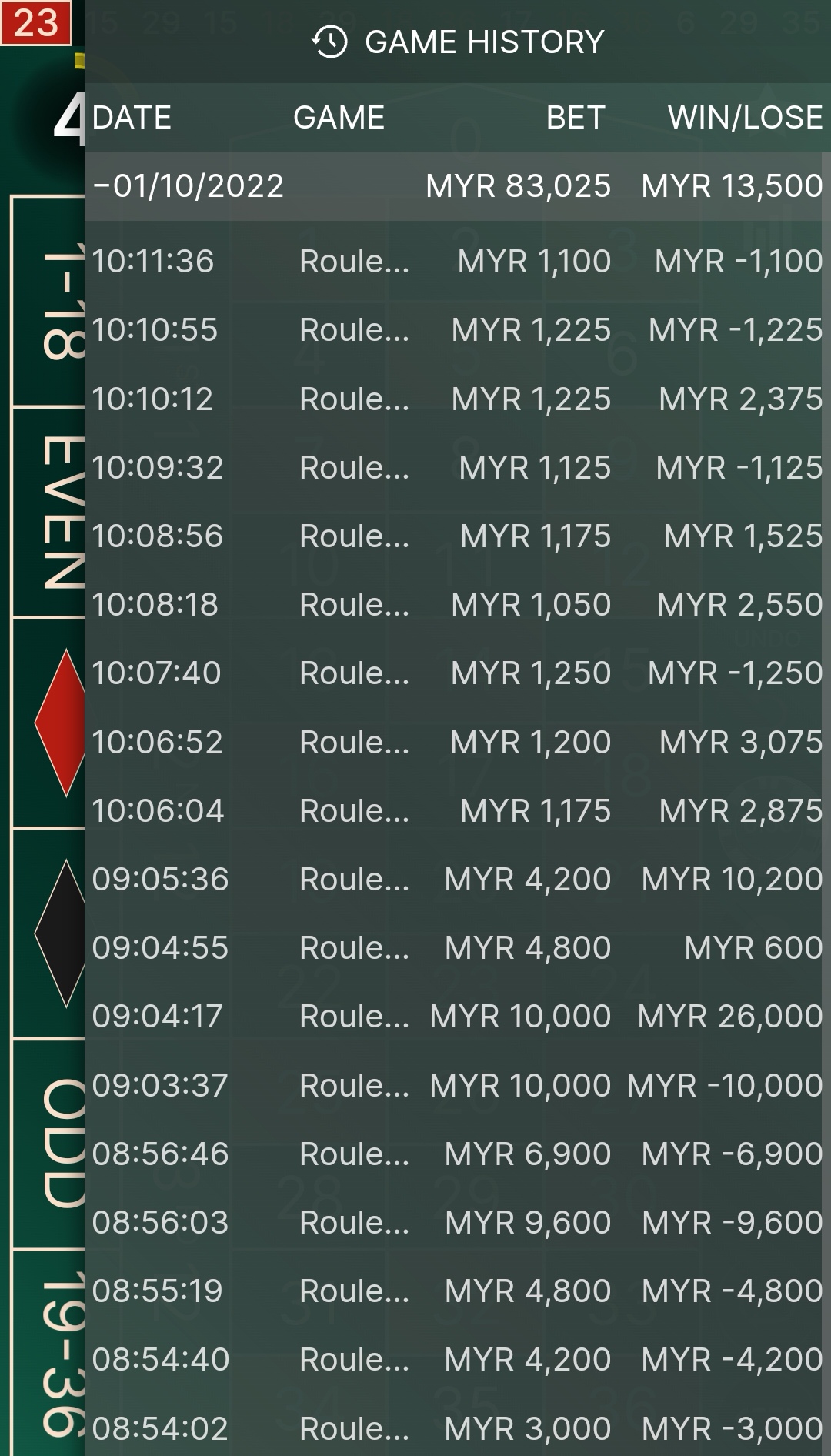Place a bet on 19-36

coord(48,1354)
